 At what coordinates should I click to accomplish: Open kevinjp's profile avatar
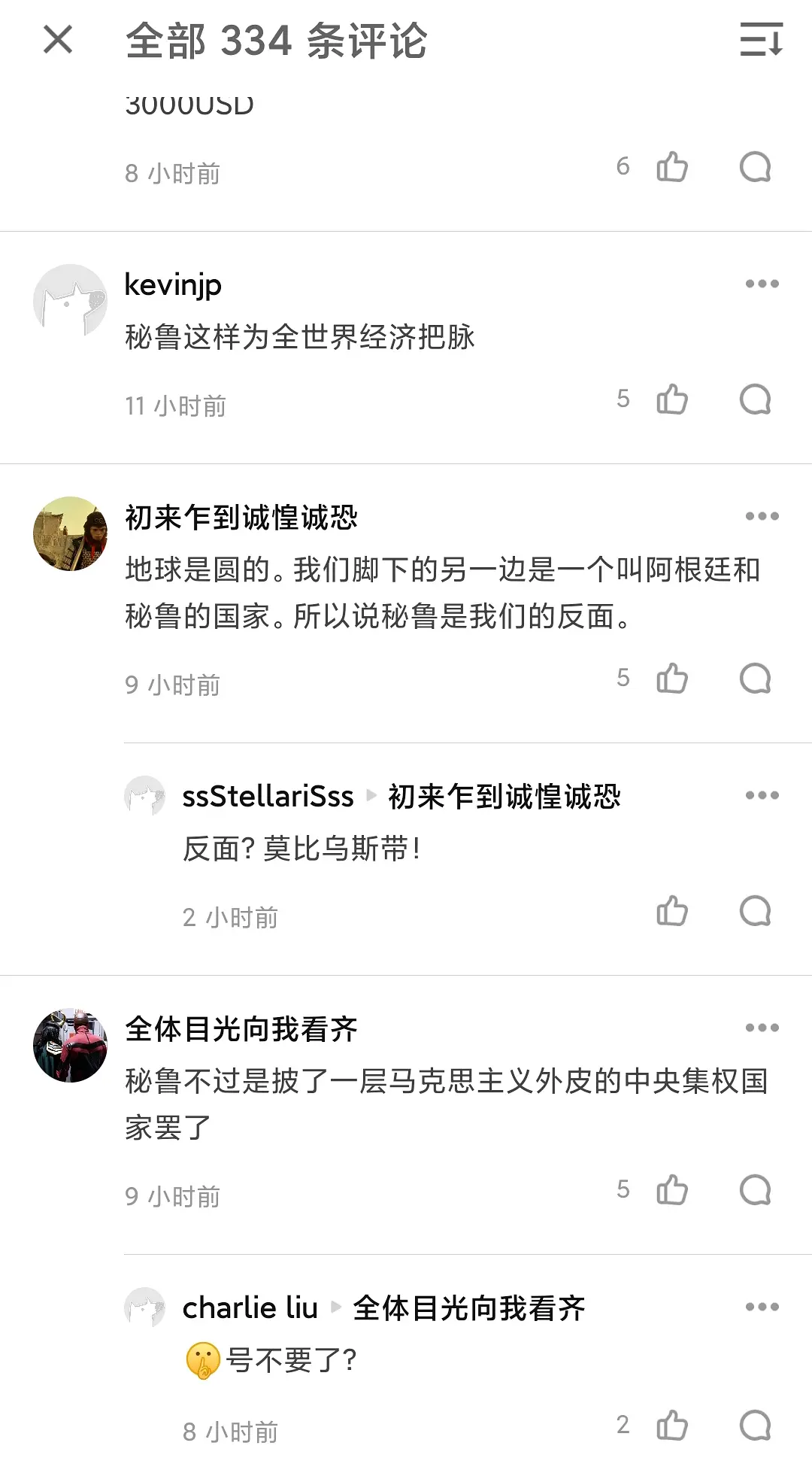70,301
